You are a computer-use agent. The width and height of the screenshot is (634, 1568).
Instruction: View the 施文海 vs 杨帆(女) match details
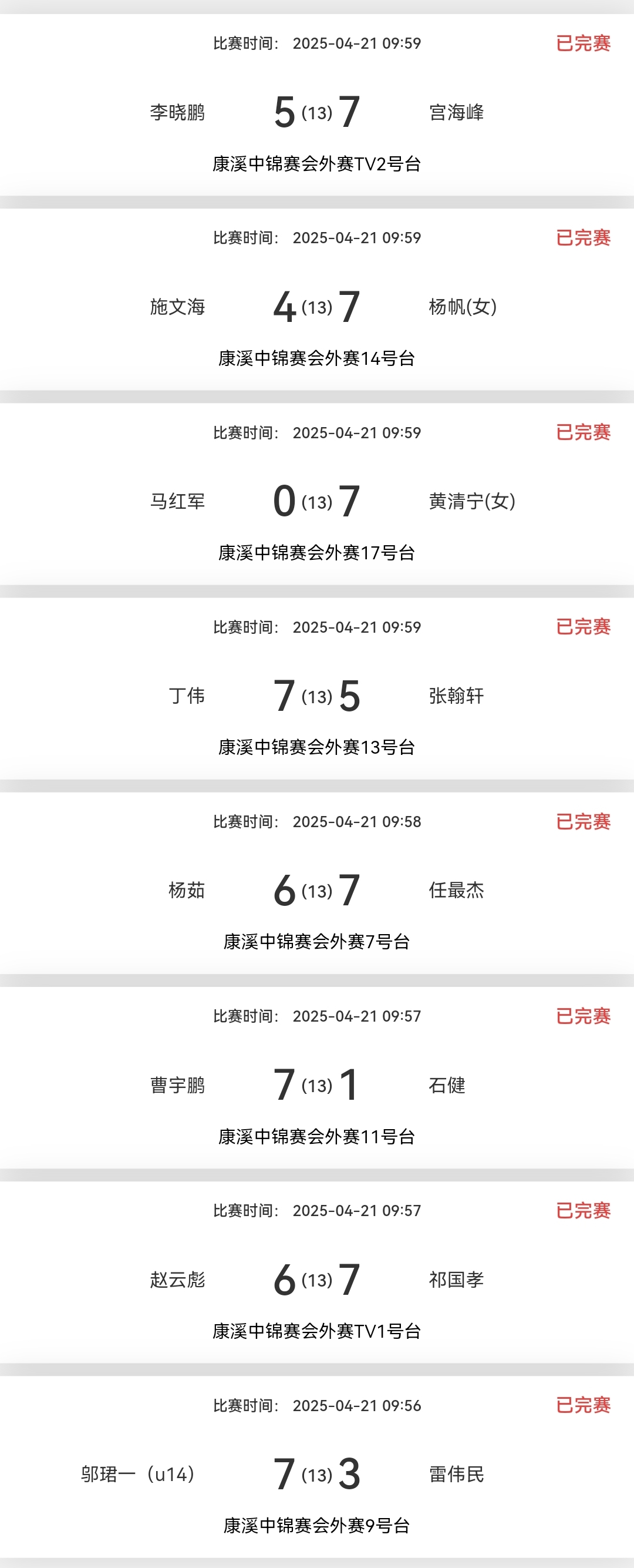[x=316, y=307]
